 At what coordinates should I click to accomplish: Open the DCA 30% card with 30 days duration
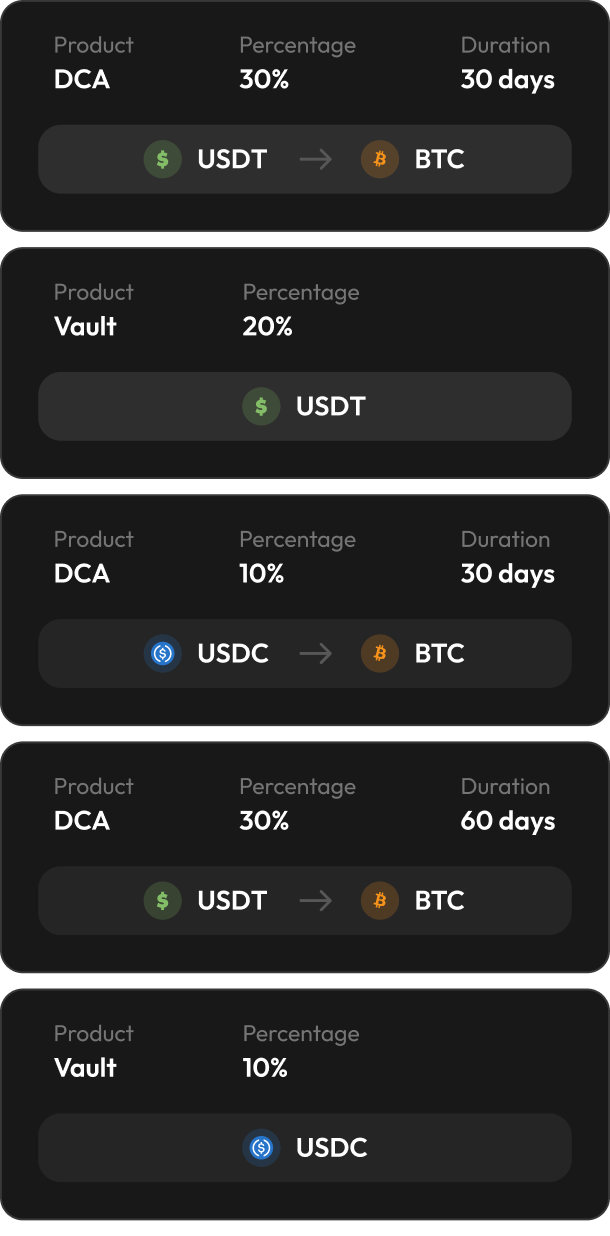click(304, 116)
